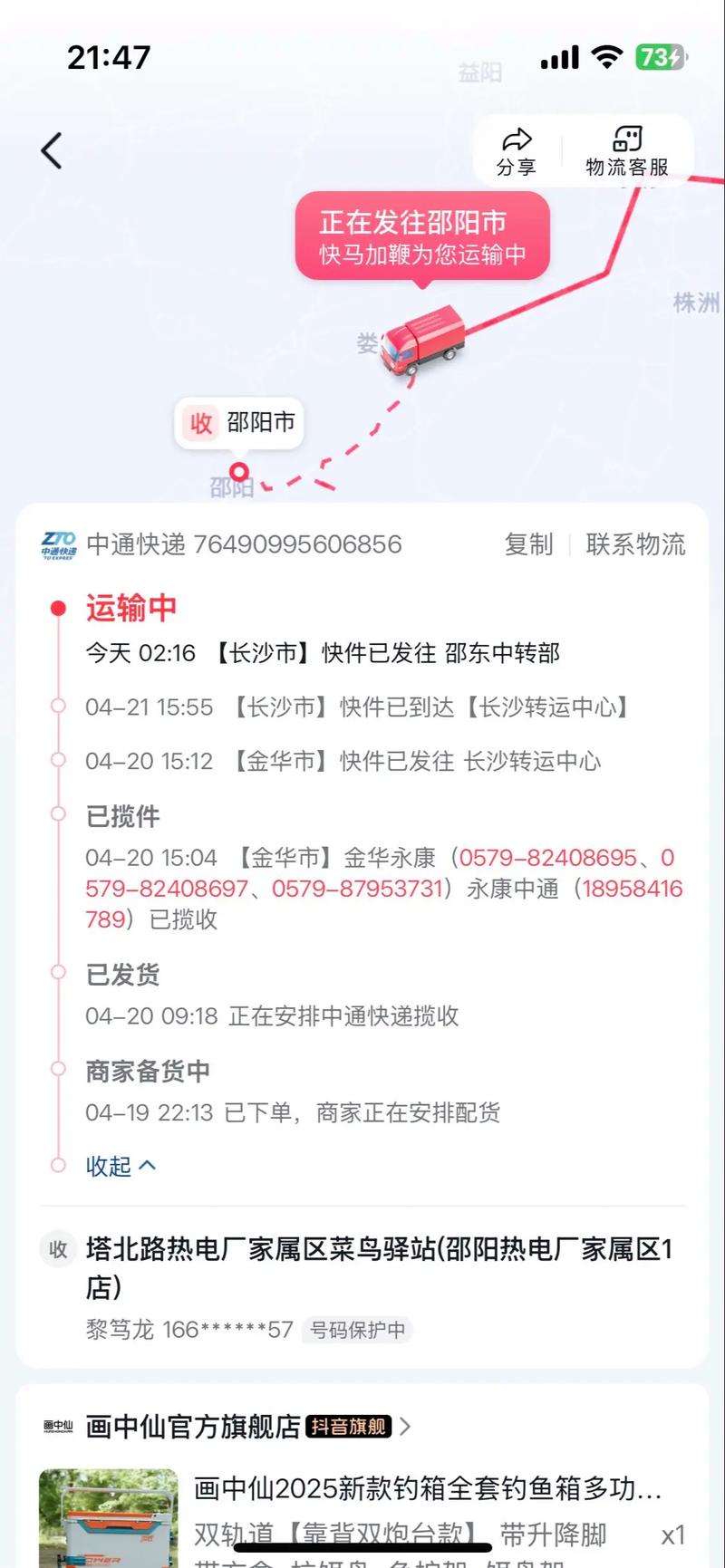
Task: Copy the ZTO tracking number with 复制
Action: [528, 544]
